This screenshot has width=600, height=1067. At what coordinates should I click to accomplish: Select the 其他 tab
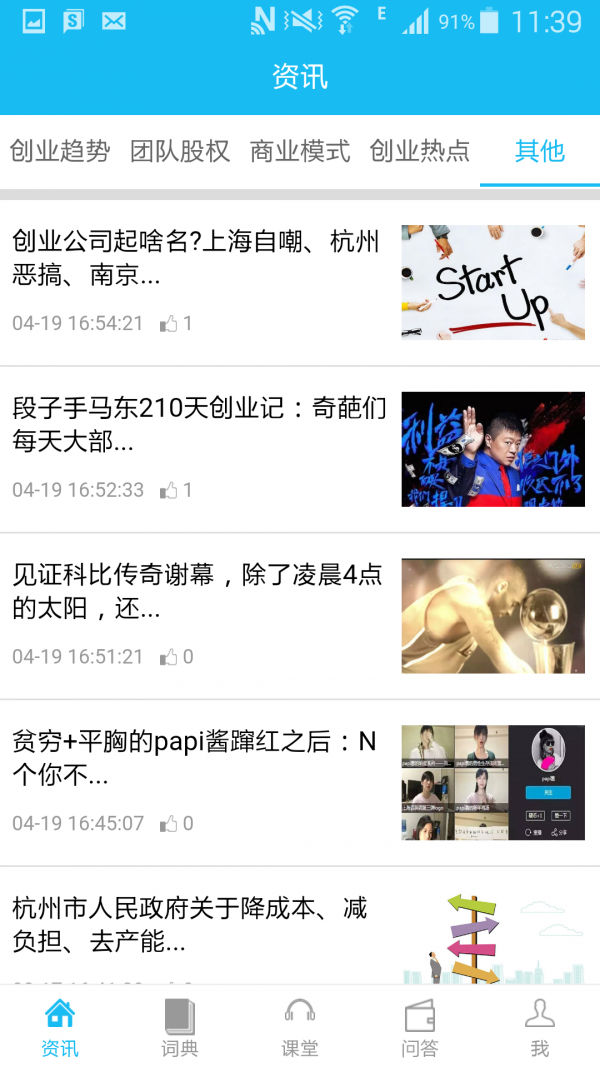540,151
